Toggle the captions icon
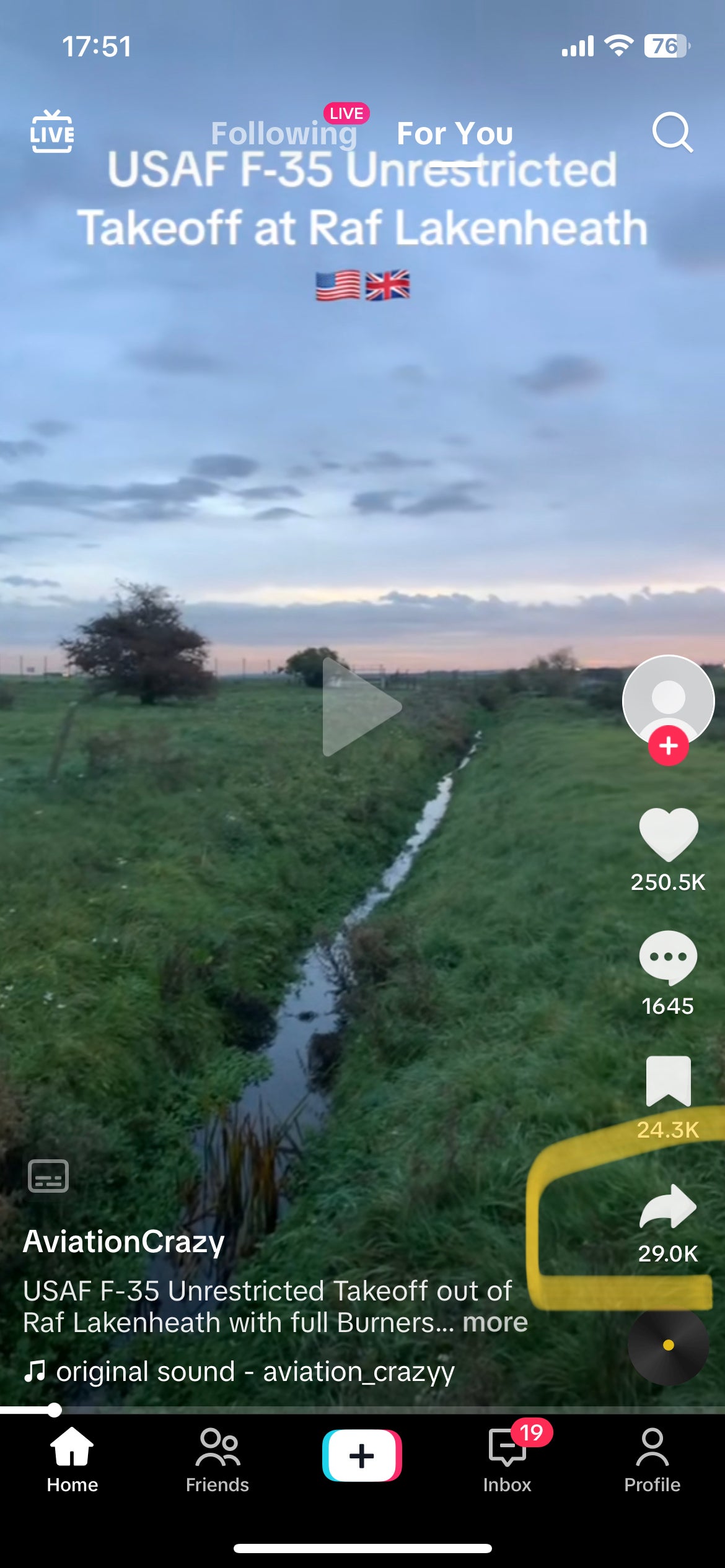The height and width of the screenshot is (1568, 725). tap(48, 1176)
